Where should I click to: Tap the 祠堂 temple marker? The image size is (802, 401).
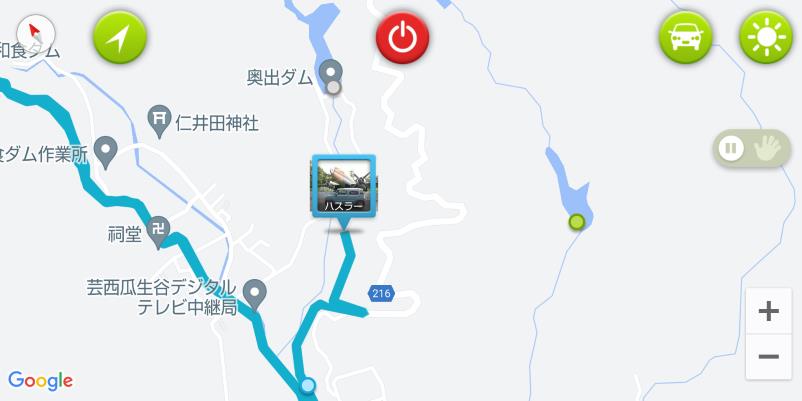tap(158, 231)
